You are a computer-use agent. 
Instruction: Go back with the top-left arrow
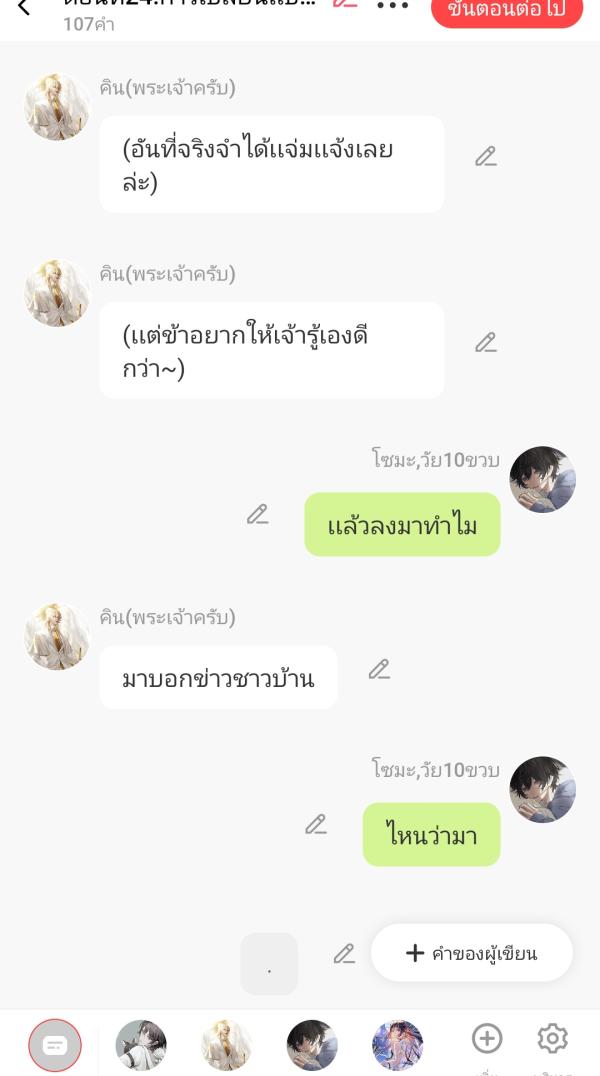tap(24, 8)
